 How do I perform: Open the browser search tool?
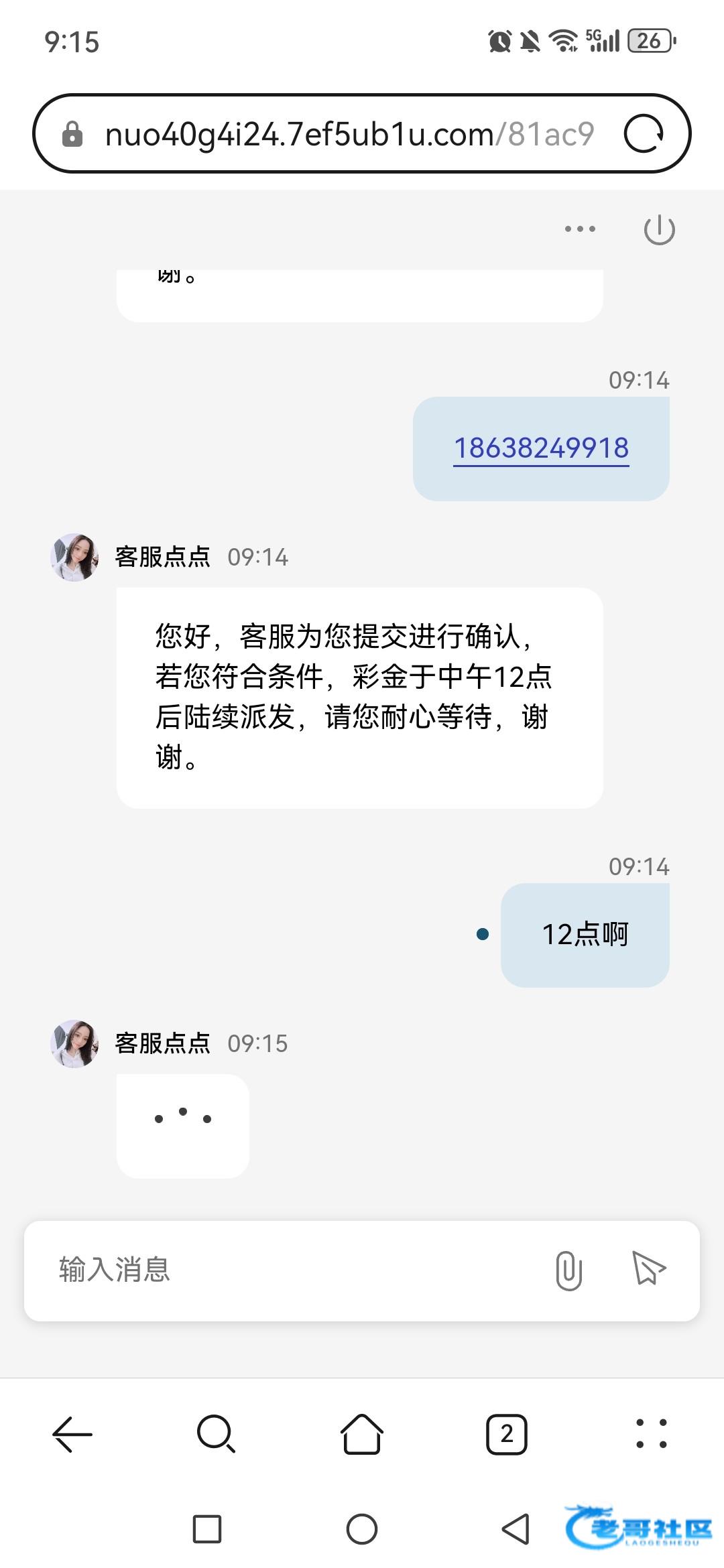point(217,1434)
